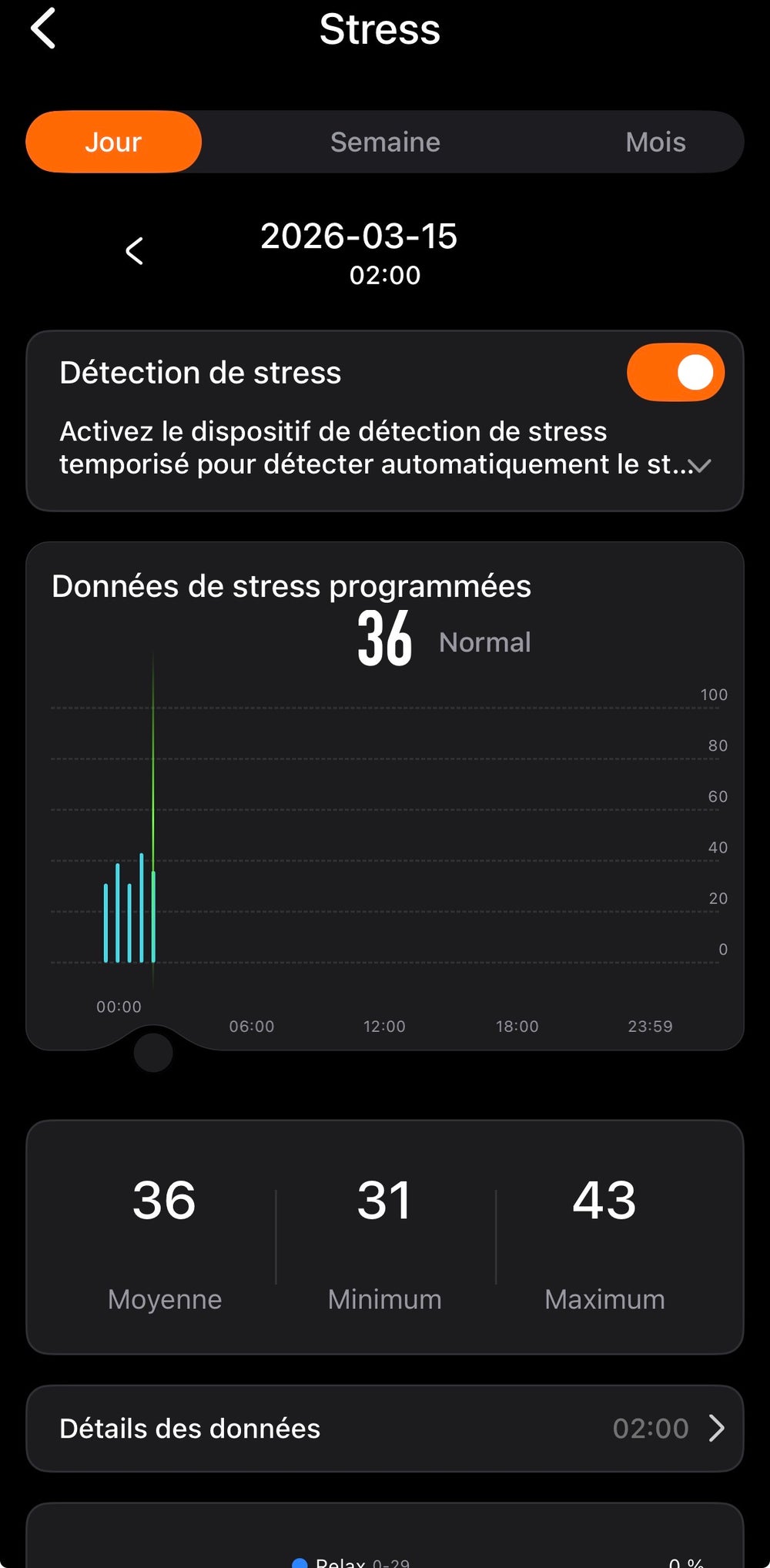Go to the previous day with the left chevron
770x1568 pixels.
(136, 252)
